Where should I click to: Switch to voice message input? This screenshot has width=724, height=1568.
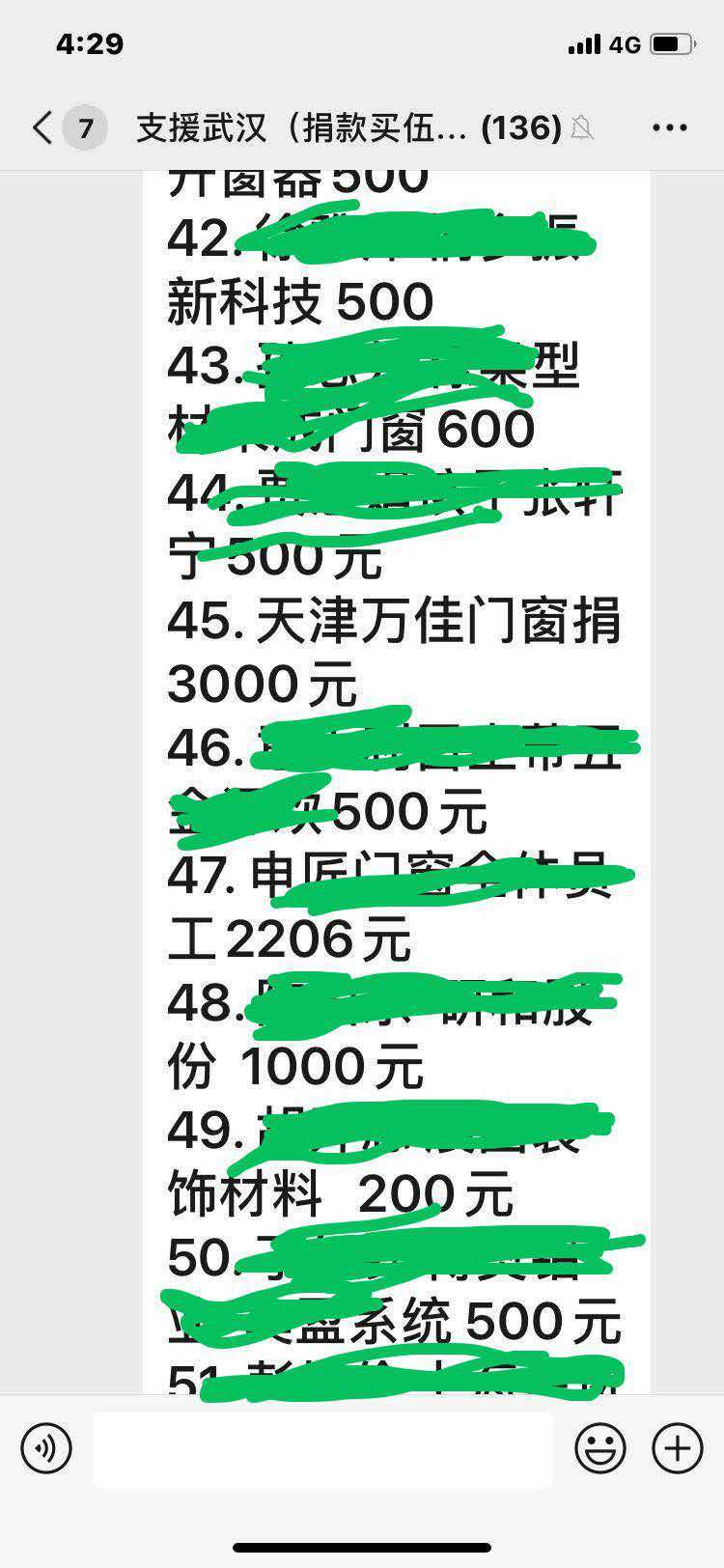[46, 1448]
